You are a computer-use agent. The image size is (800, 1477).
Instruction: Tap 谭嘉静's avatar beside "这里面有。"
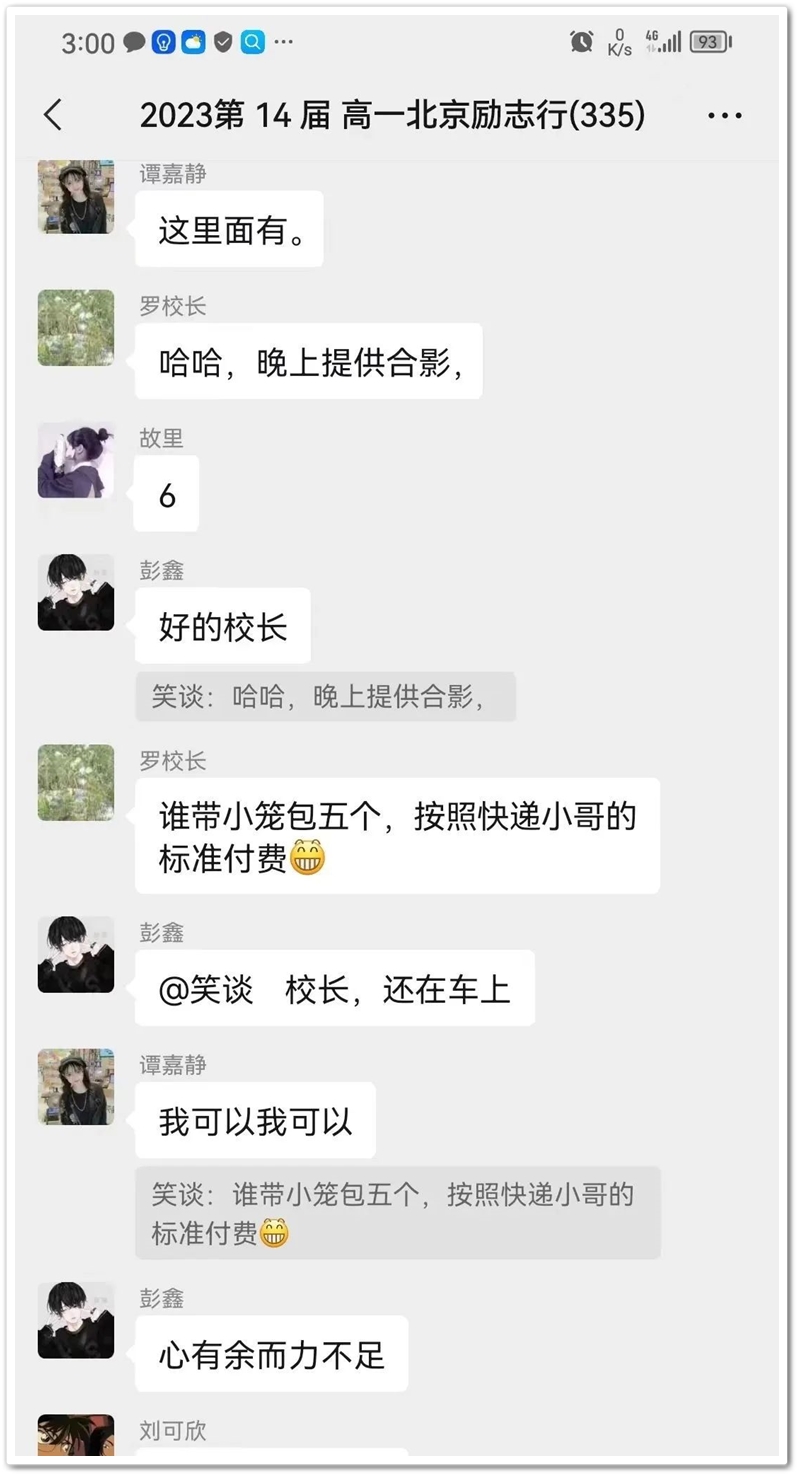point(76,196)
